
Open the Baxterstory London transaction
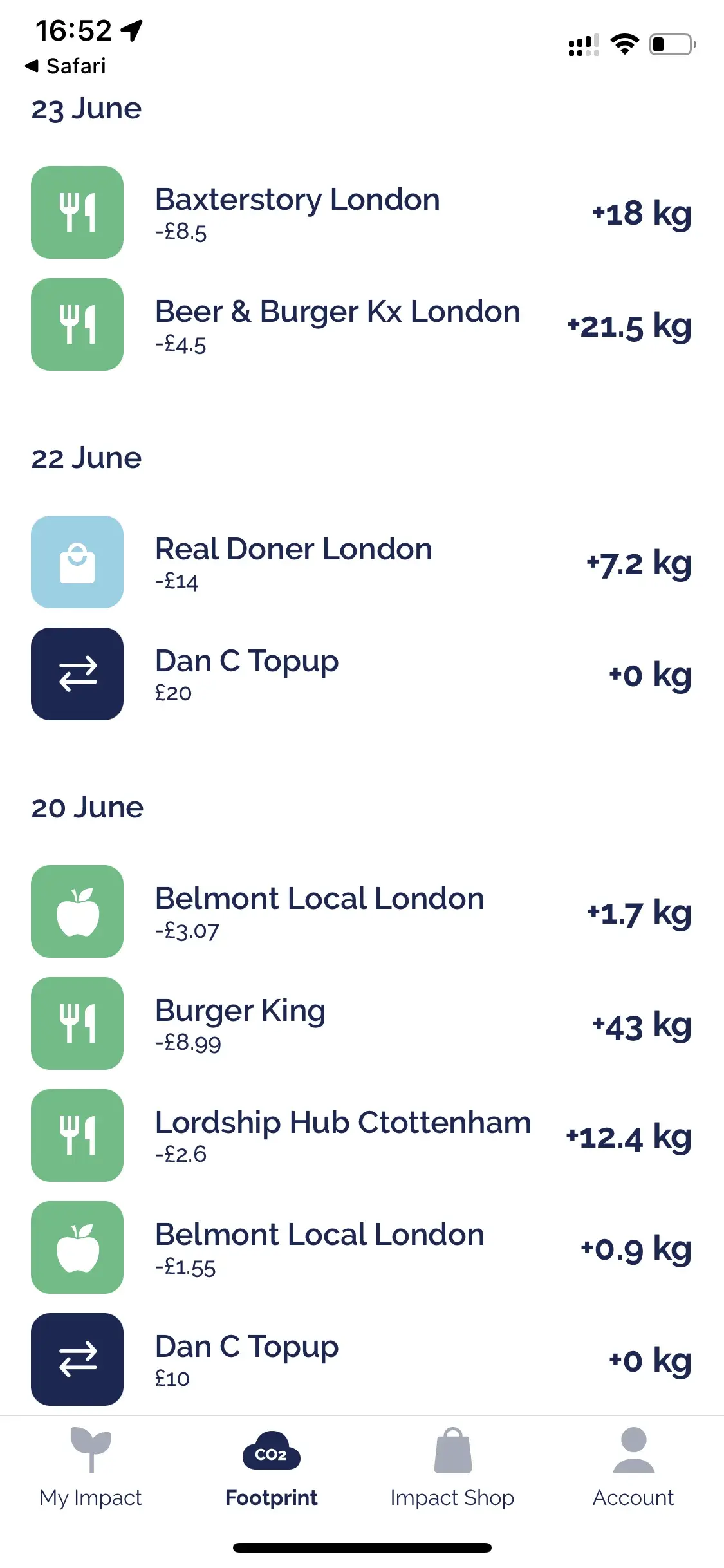pos(360,212)
